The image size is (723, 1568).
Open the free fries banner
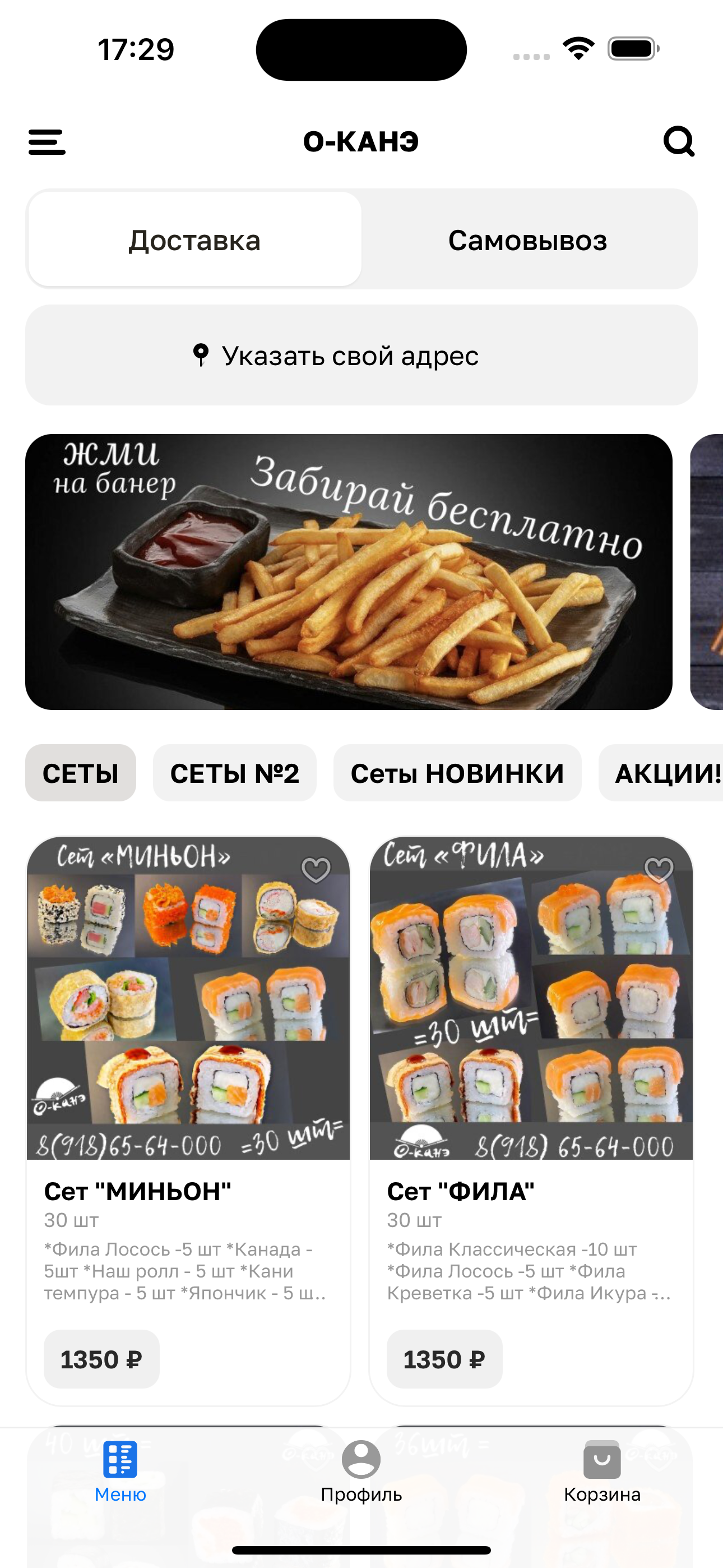[x=349, y=571]
